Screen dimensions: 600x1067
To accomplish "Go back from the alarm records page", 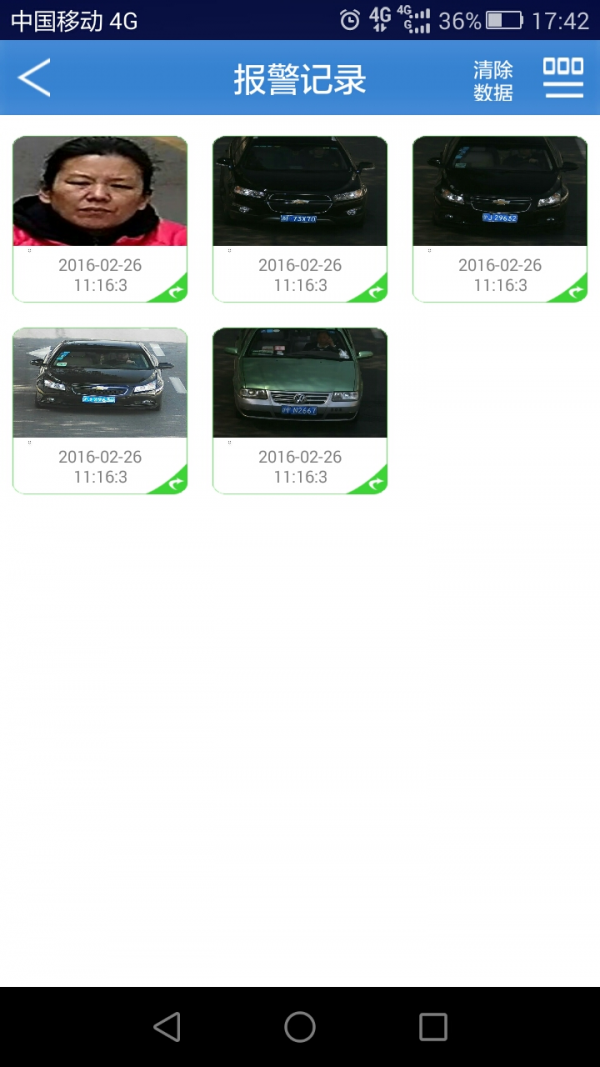I will 34,78.
